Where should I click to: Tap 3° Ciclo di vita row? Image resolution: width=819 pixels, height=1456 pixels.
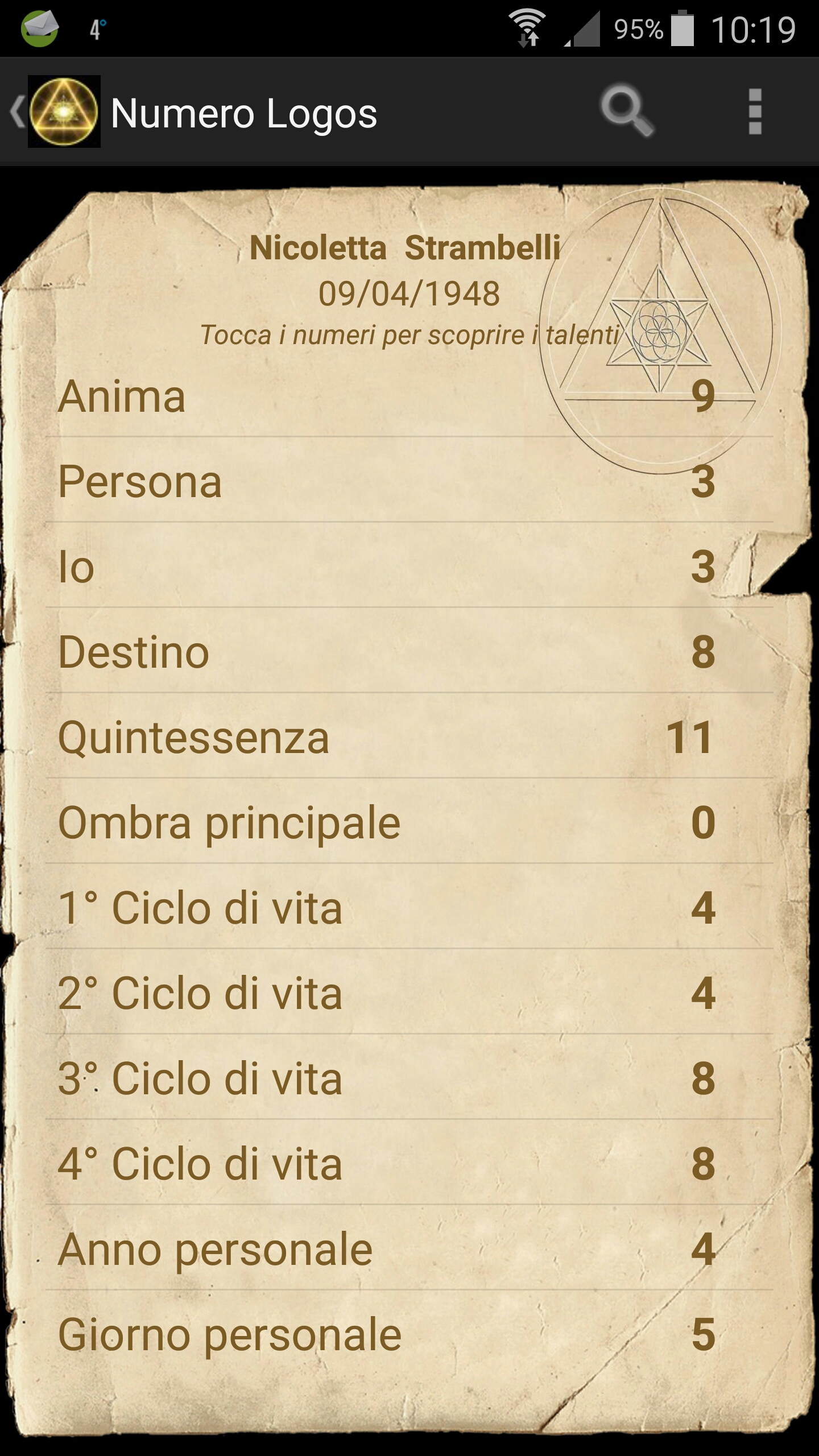[408, 1078]
